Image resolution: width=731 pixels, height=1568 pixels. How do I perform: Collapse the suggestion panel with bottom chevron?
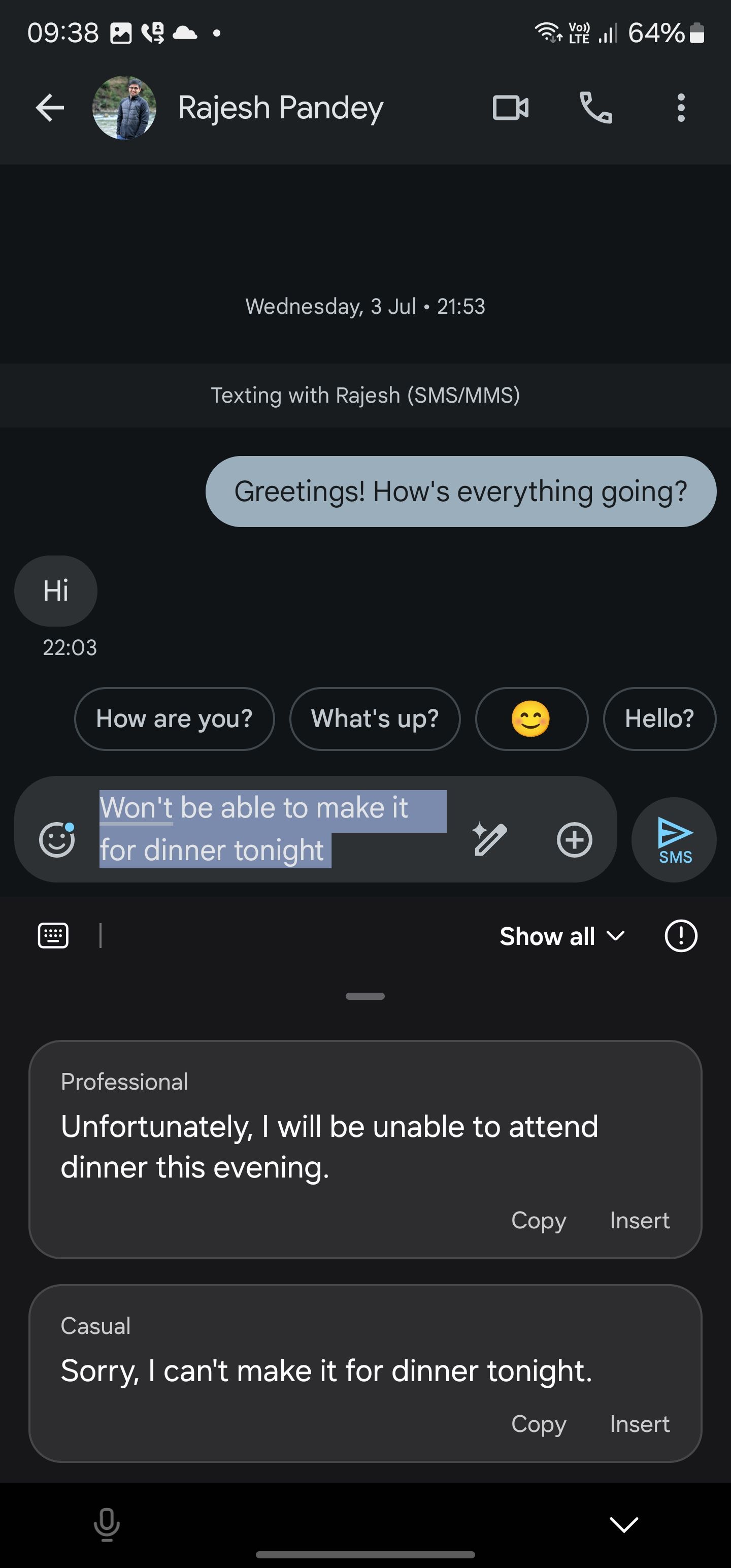coord(623,1523)
